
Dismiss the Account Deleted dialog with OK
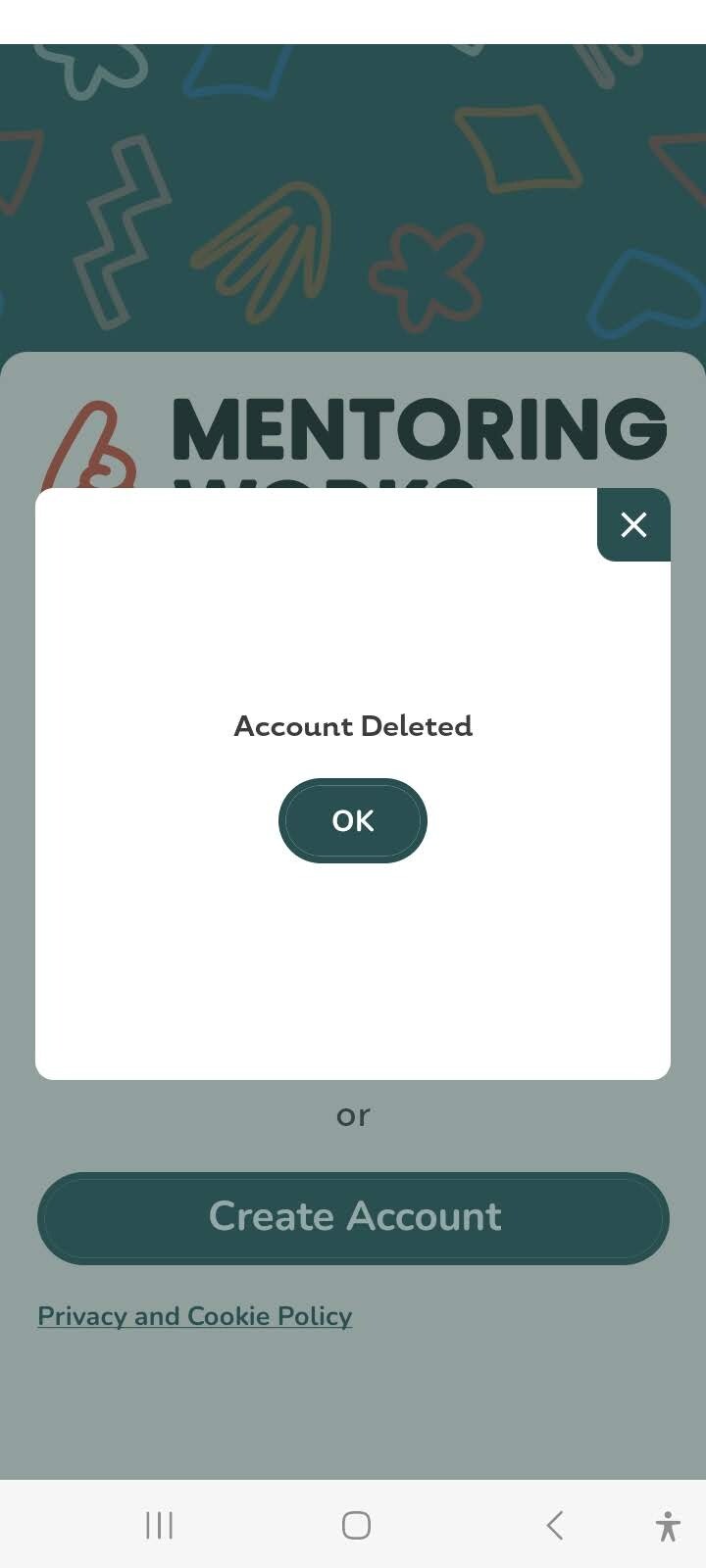coord(353,821)
